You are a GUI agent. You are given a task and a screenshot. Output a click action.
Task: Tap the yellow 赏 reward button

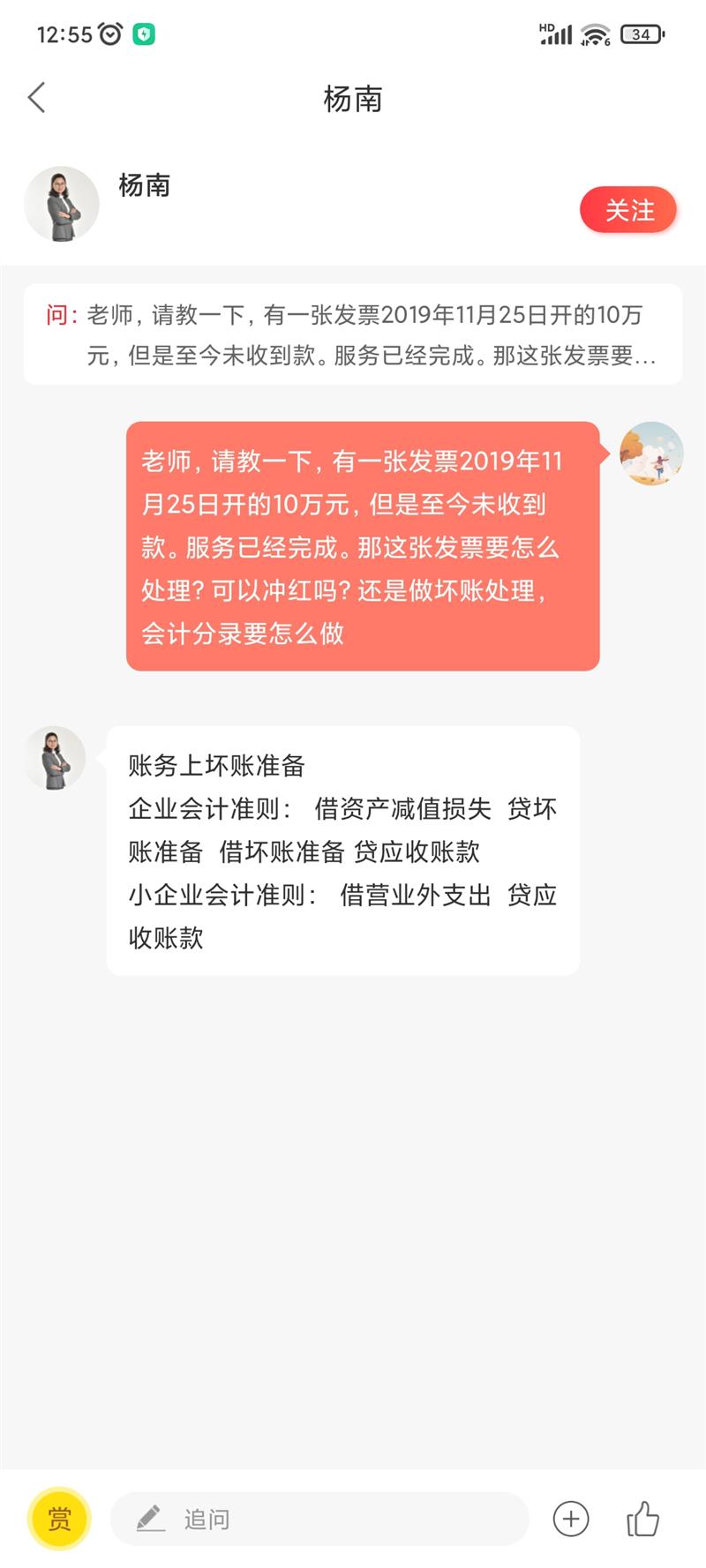pyautogui.click(x=59, y=1519)
